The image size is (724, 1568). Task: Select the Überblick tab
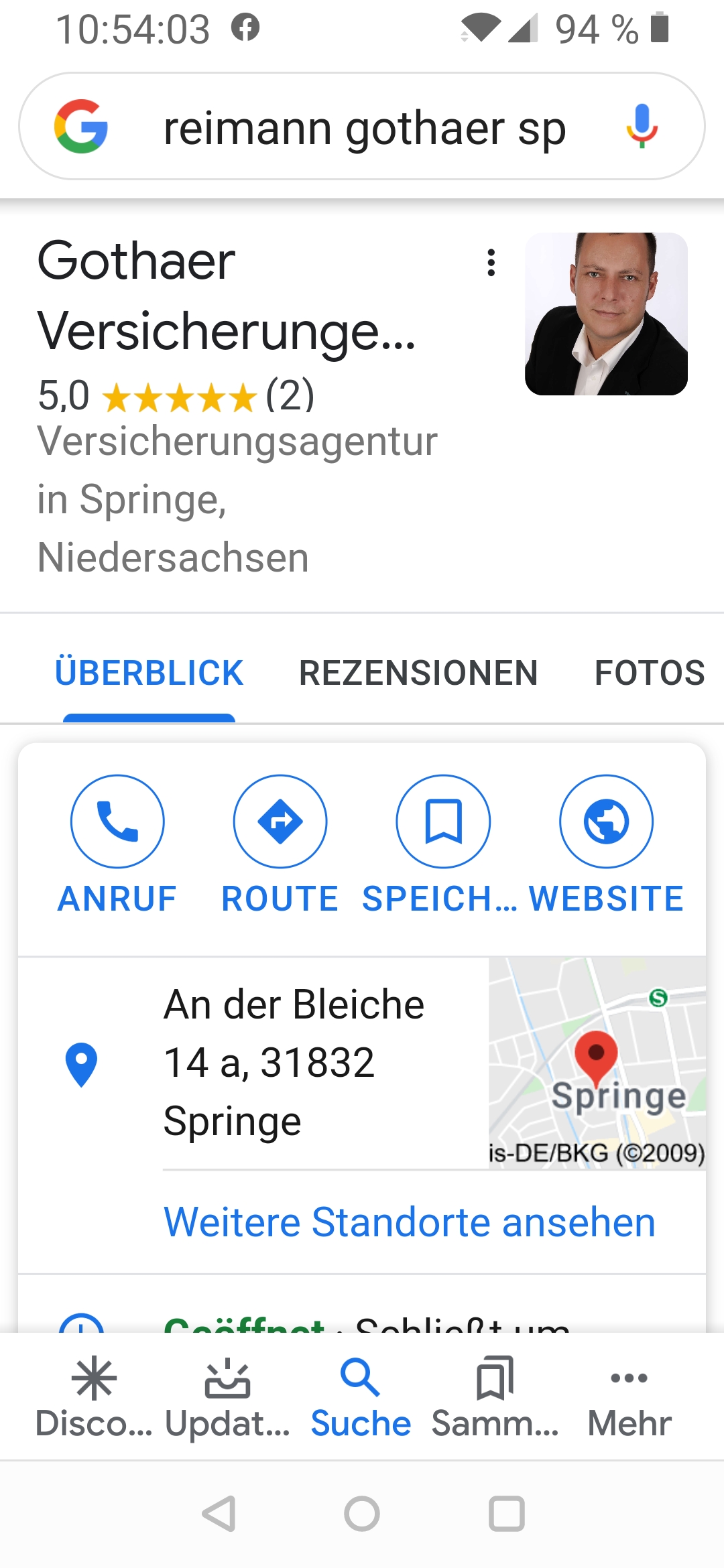149,673
